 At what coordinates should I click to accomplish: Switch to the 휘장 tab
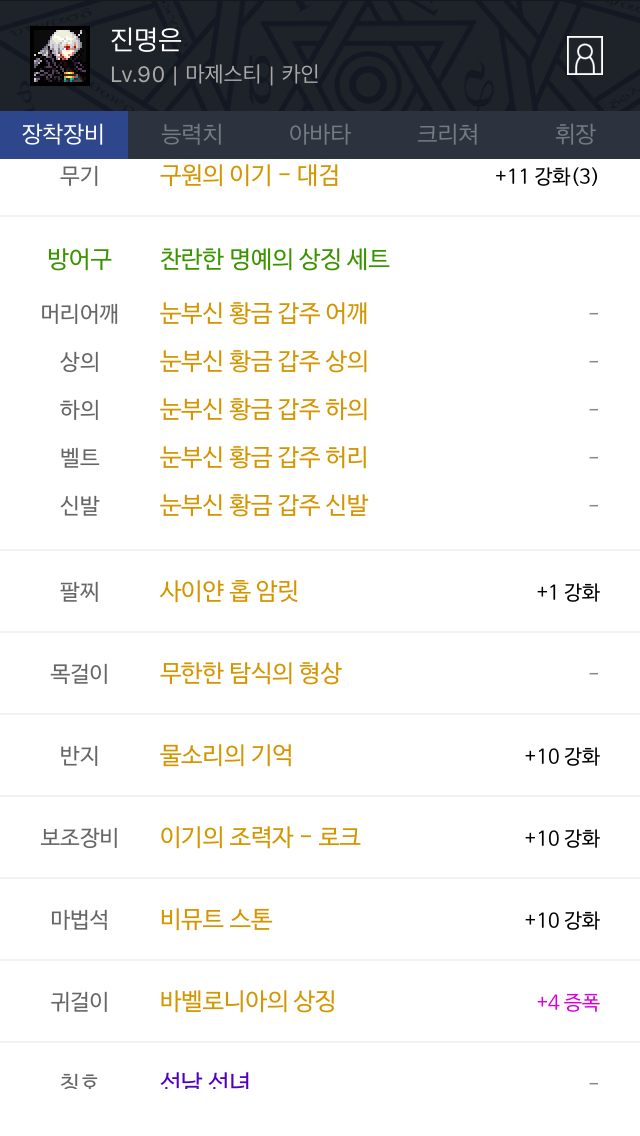coord(575,135)
